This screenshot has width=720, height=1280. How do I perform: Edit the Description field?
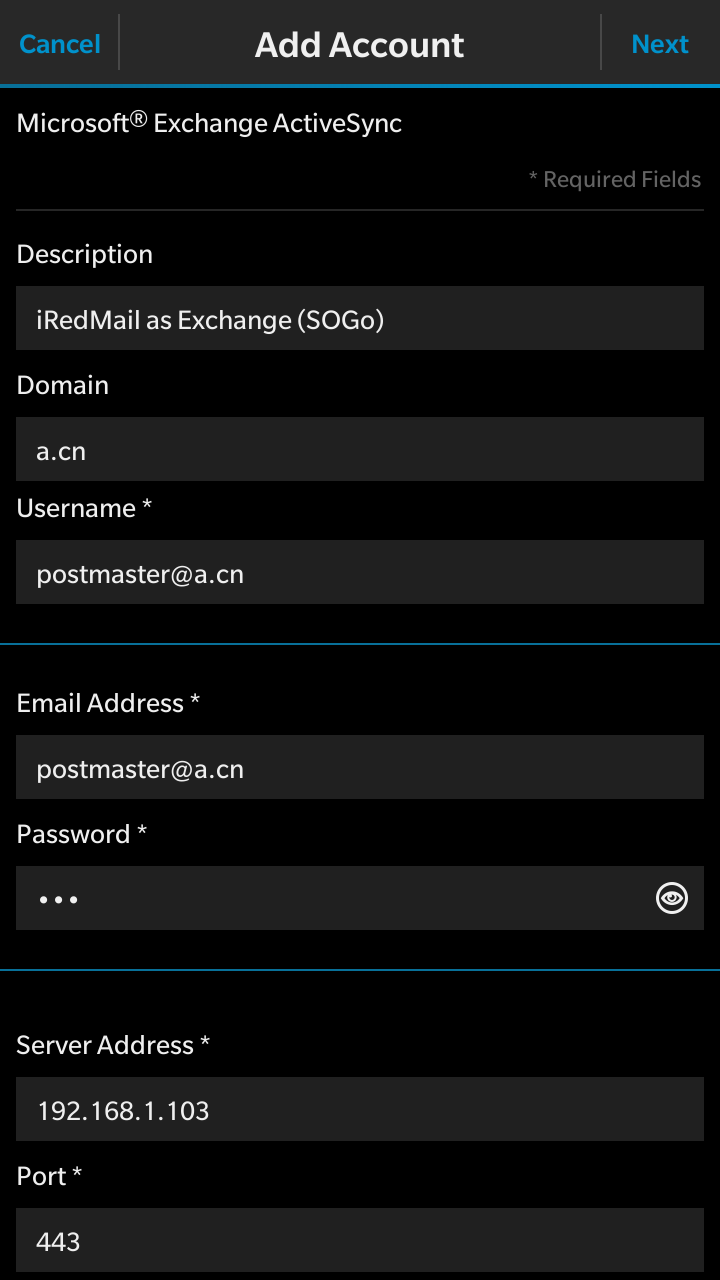360,318
